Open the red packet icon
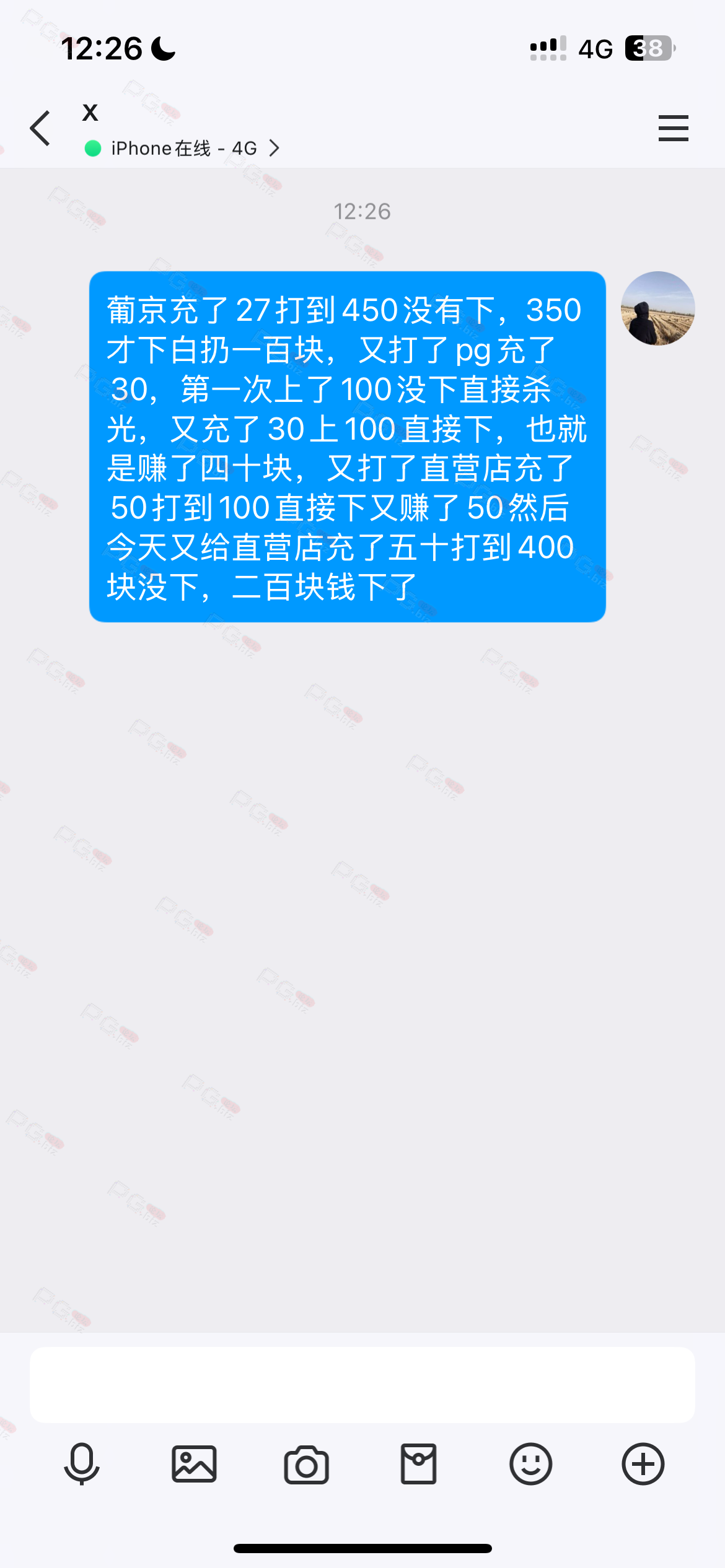This screenshot has width=725, height=1568. click(x=418, y=1464)
